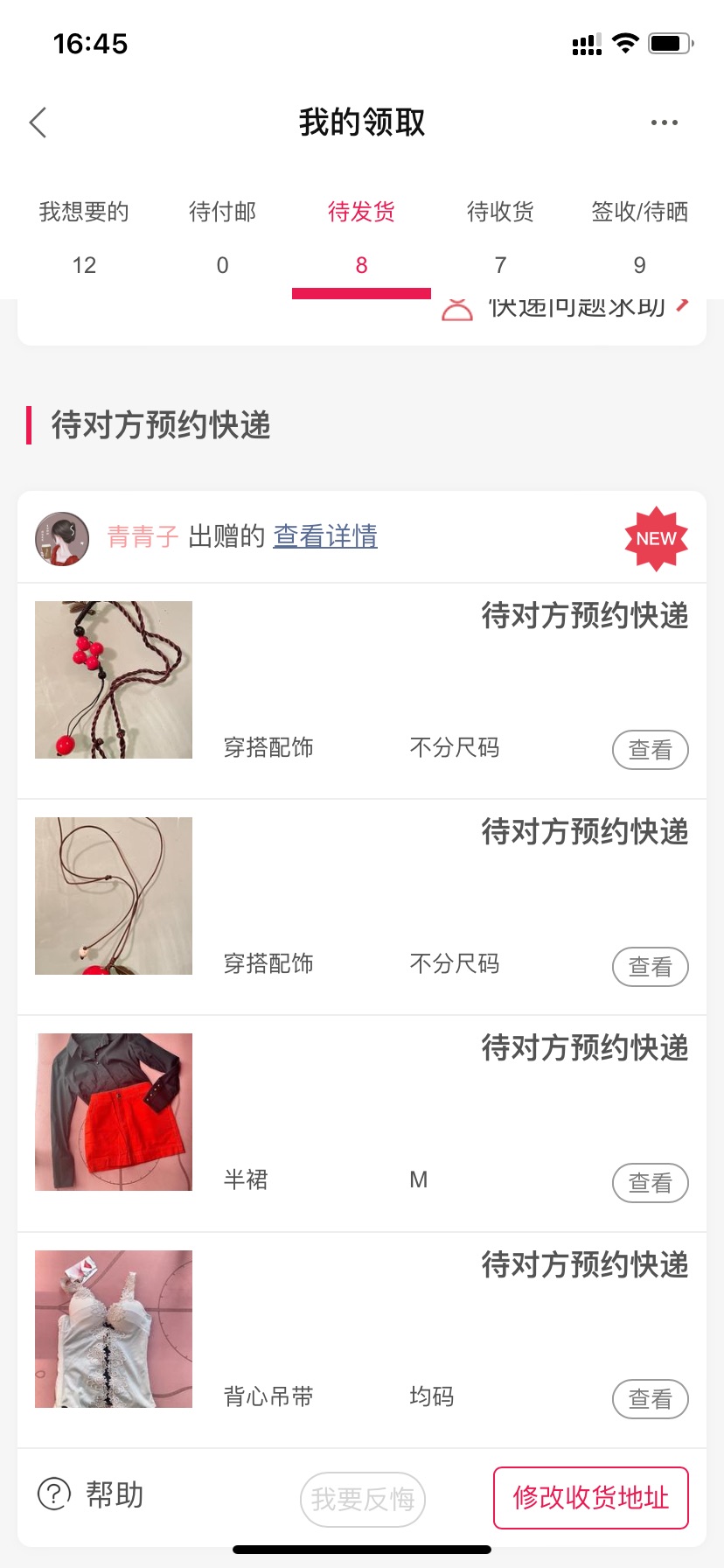
Task: Open 帮助 help
Action: [91, 1494]
